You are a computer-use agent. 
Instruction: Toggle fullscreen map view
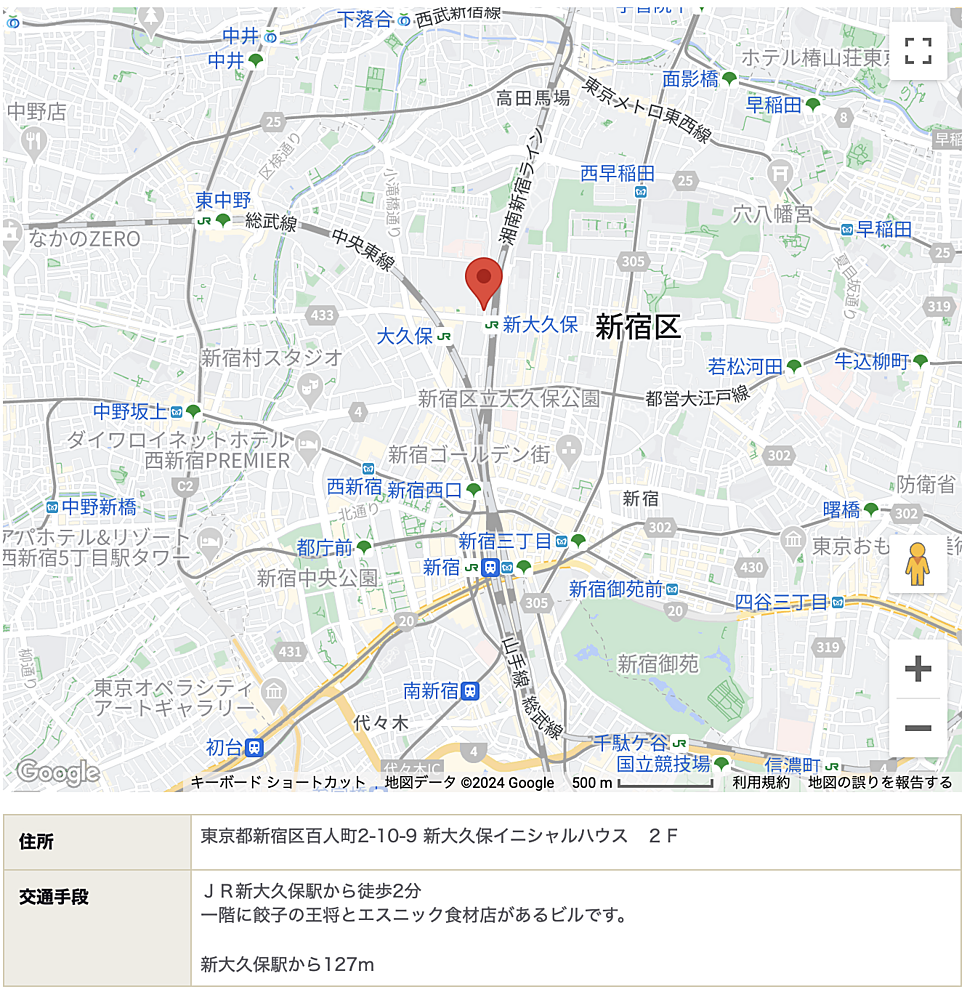(918, 50)
